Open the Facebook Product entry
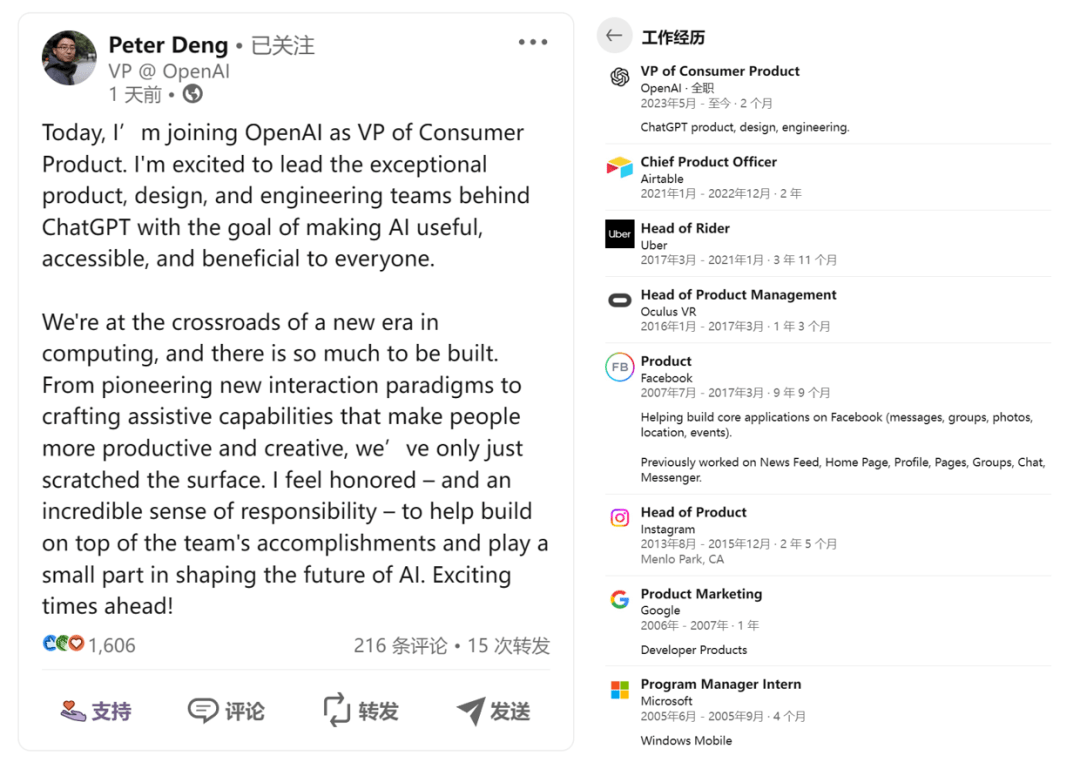 (x=666, y=361)
